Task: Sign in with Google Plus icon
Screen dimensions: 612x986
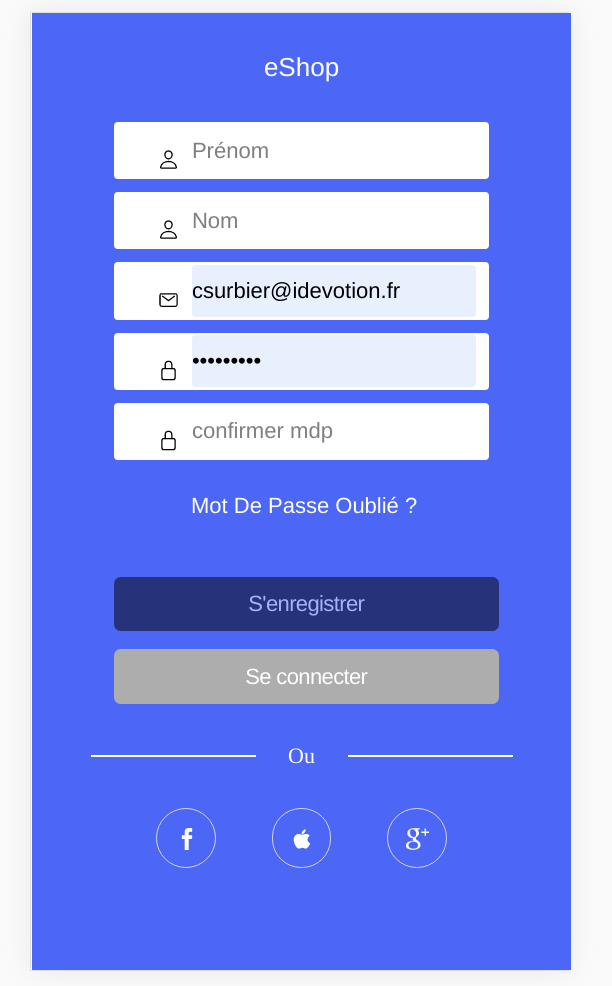Action: (417, 838)
